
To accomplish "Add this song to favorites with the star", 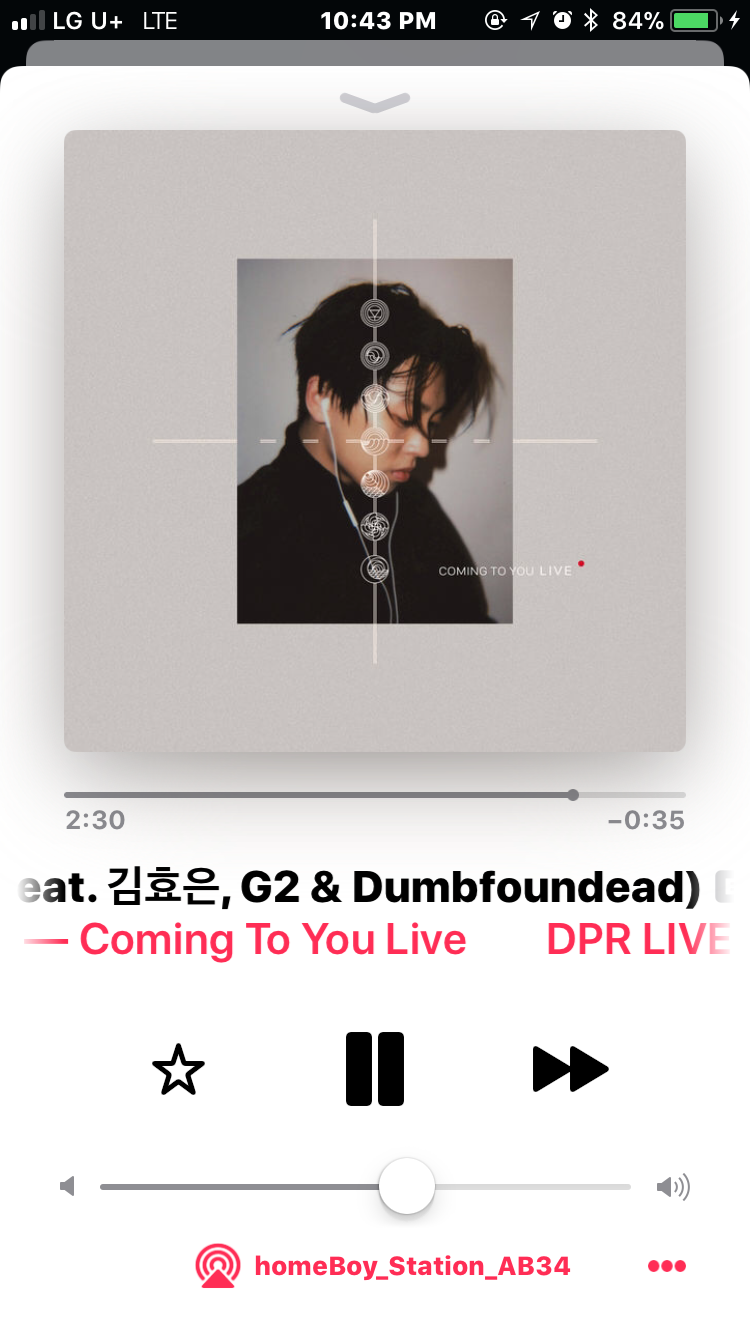I will (178, 1069).
